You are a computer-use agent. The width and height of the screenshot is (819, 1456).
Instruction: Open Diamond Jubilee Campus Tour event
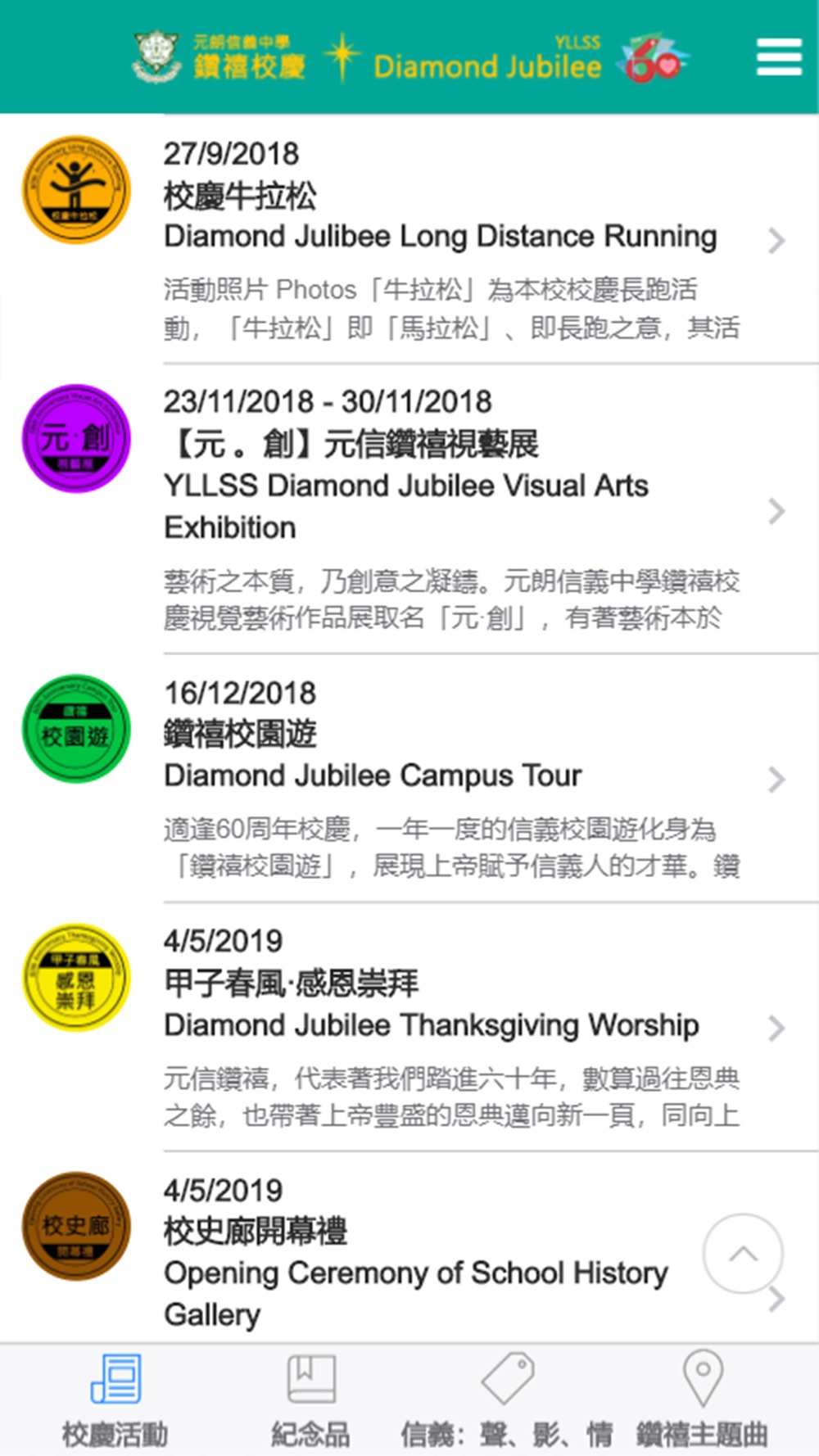[409, 779]
